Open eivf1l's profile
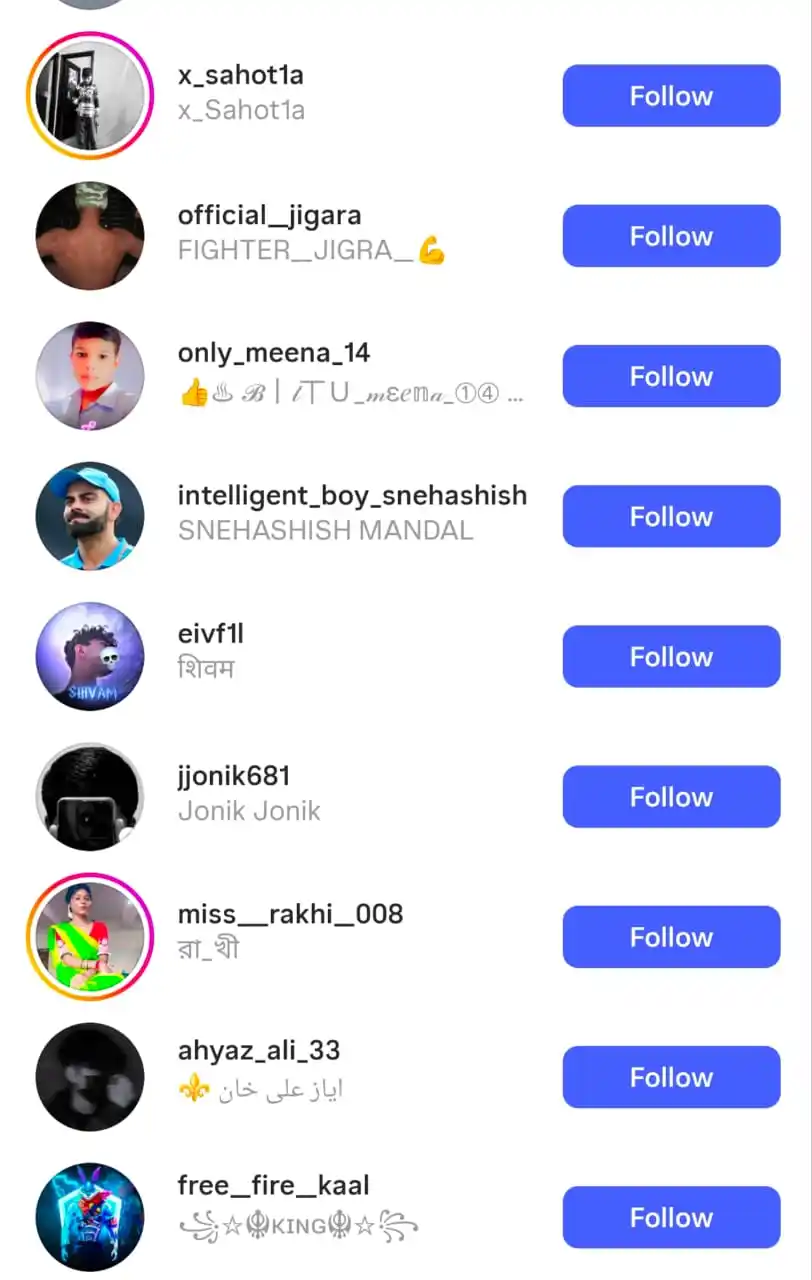The image size is (812, 1280). click(211, 634)
